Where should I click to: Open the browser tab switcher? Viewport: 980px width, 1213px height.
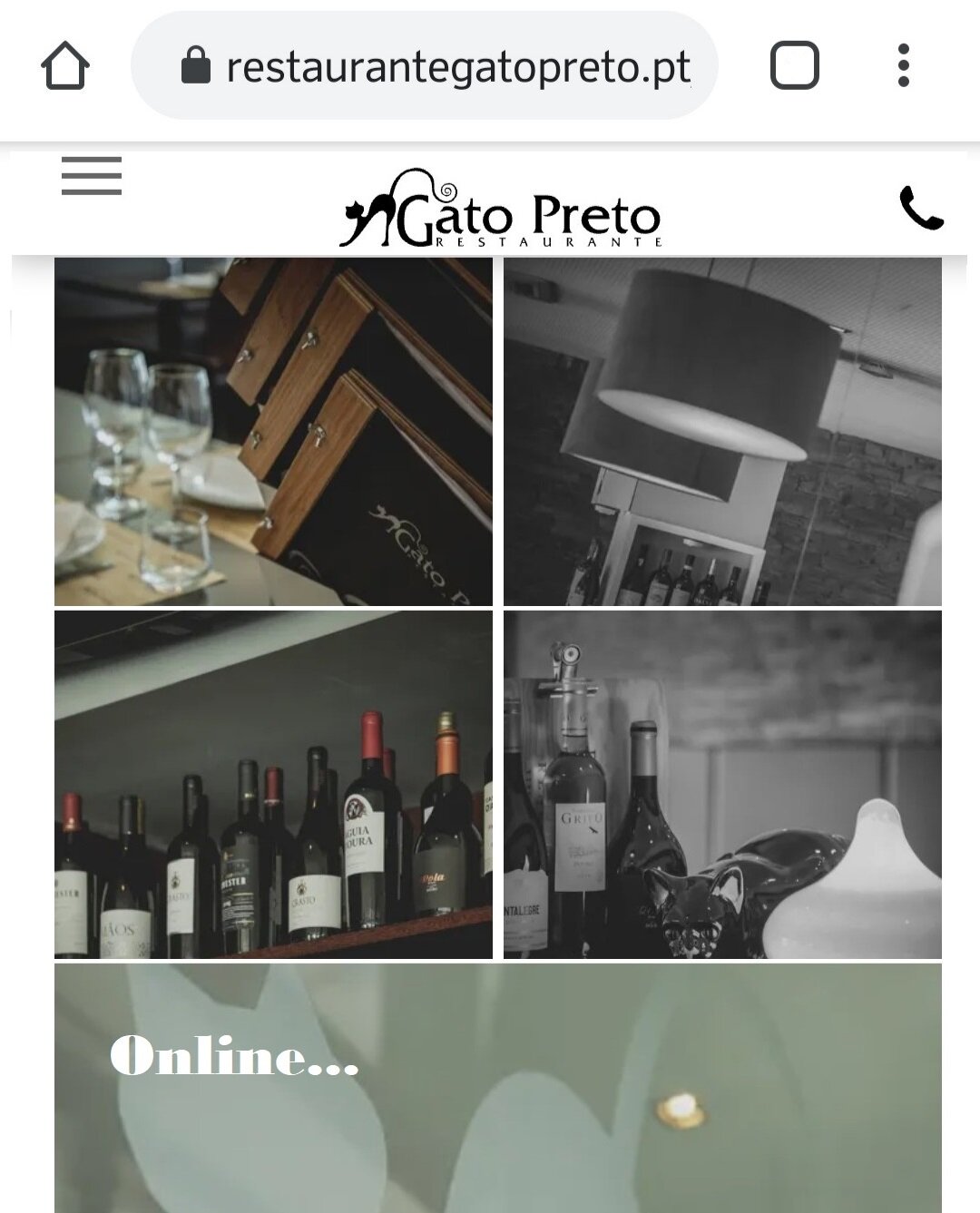[x=794, y=66]
